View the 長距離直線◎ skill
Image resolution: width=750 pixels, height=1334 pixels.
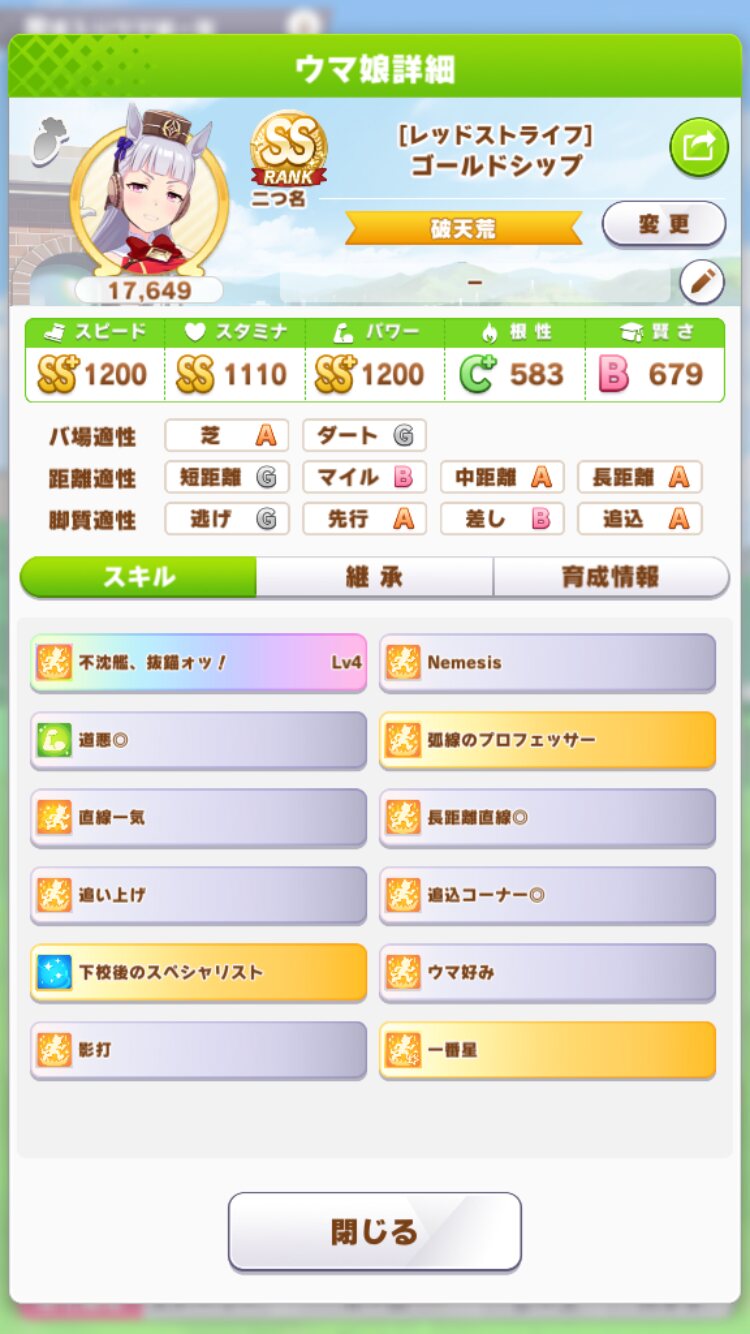[x=547, y=817]
